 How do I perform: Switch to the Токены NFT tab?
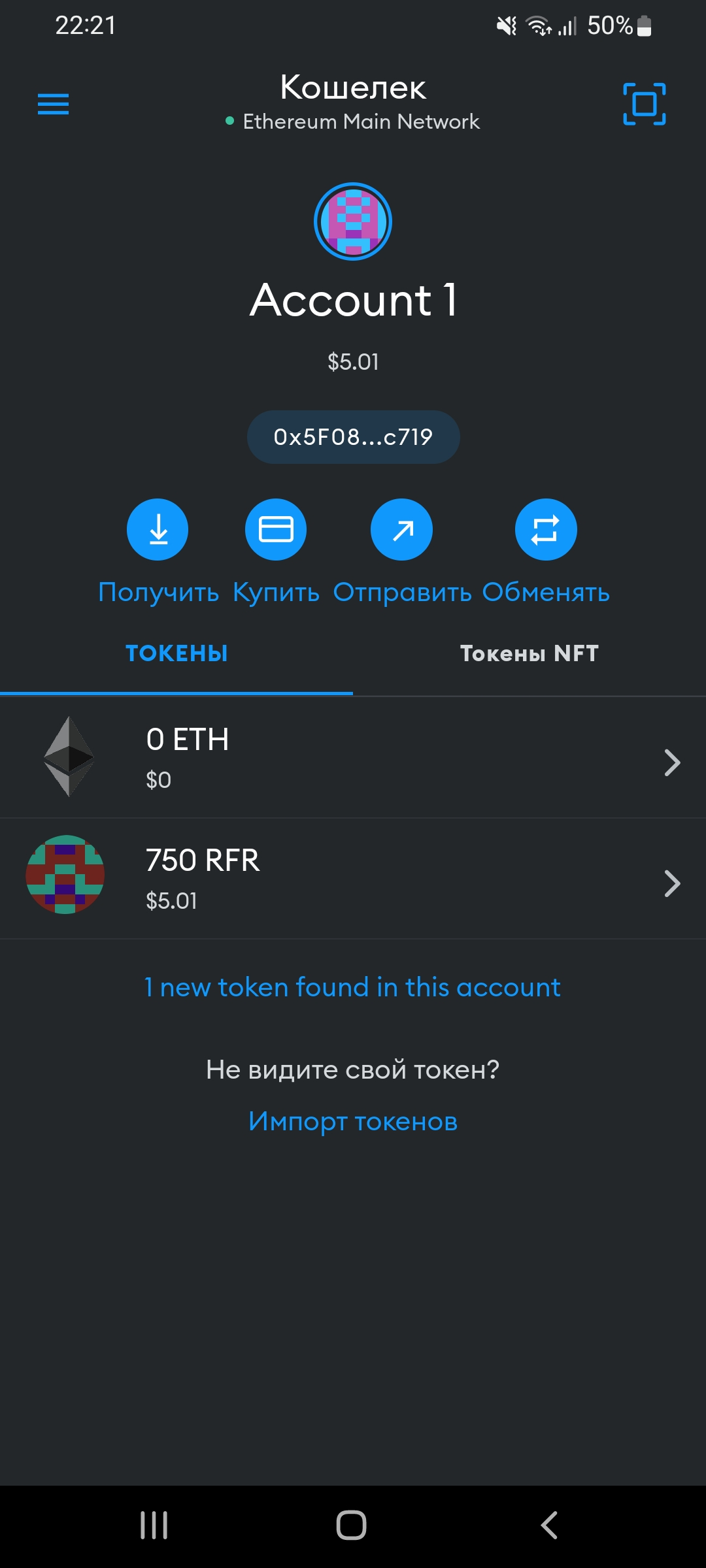tap(529, 653)
